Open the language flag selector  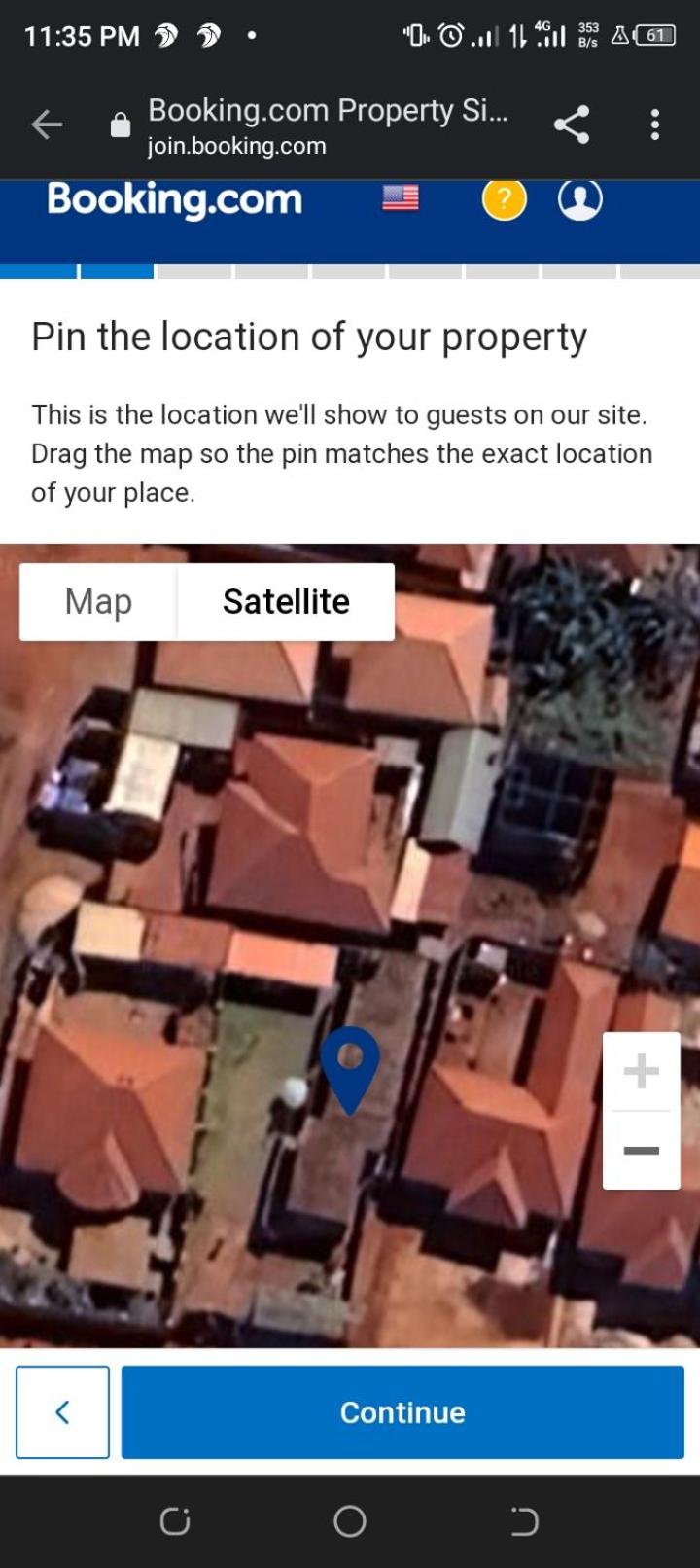tap(401, 198)
